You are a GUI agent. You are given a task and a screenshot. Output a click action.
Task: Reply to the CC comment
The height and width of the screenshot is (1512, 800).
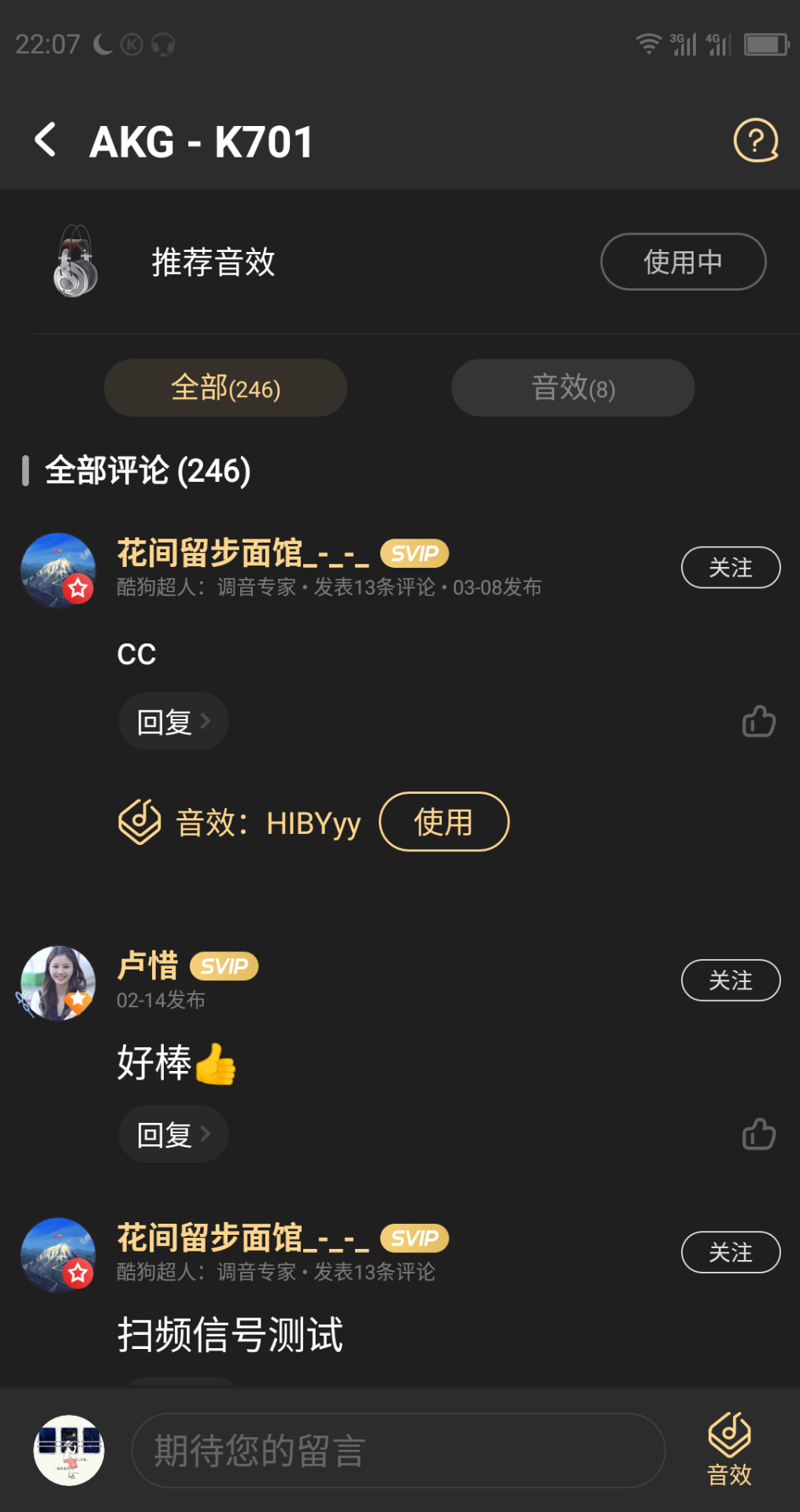tap(173, 721)
